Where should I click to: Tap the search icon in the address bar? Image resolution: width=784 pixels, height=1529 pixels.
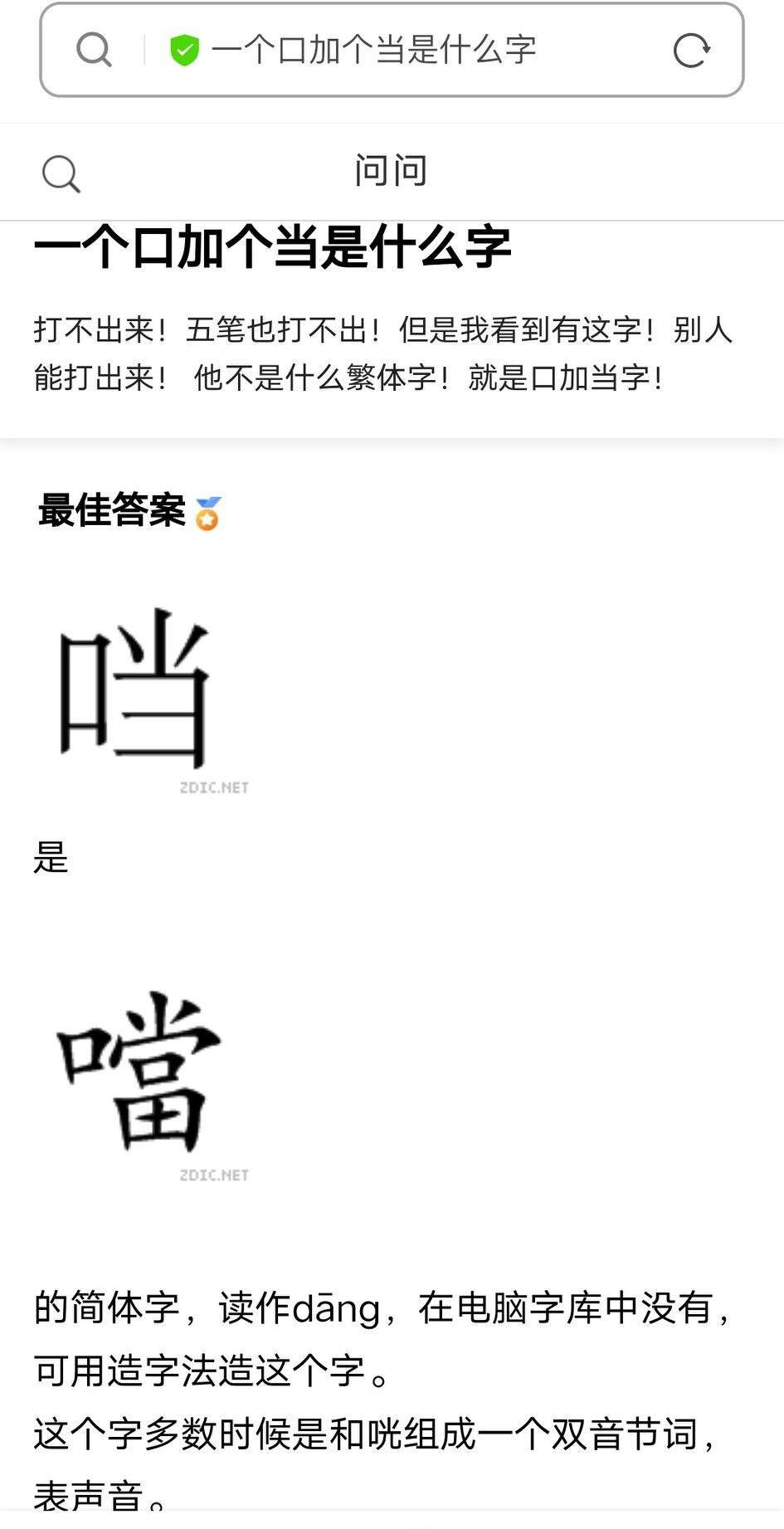pyautogui.click(x=94, y=50)
